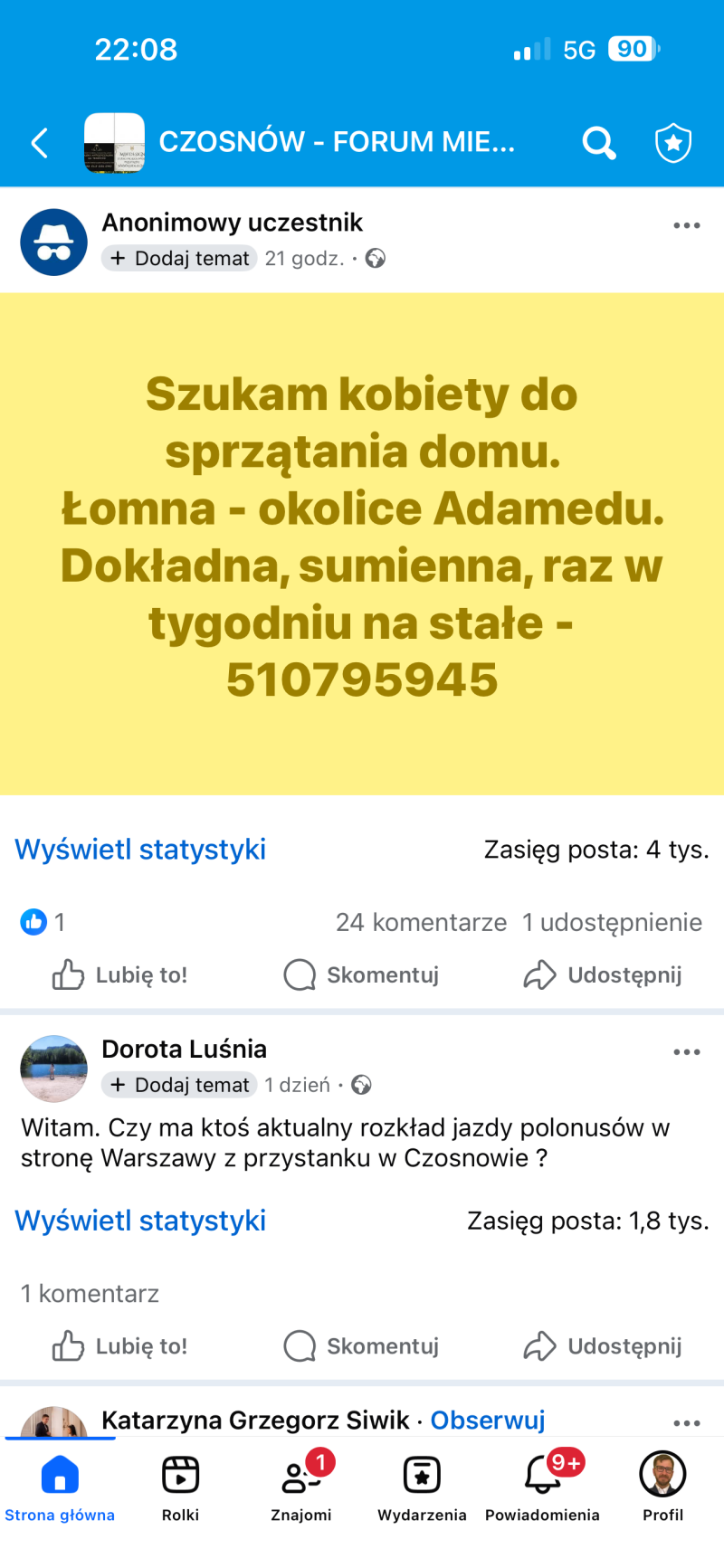The height and width of the screenshot is (1568, 724).
Task: Switch to the Znajomi tab
Action: (301, 1488)
